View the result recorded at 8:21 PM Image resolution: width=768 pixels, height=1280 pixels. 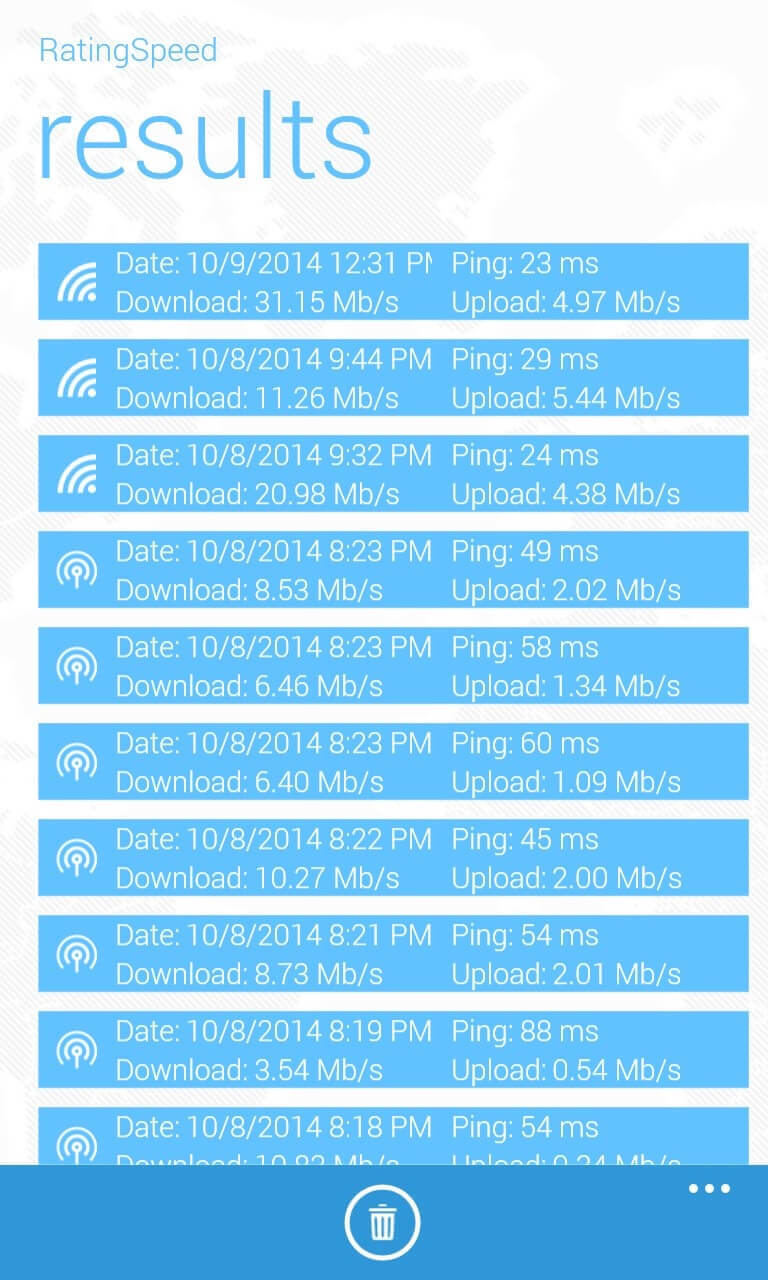pos(393,953)
